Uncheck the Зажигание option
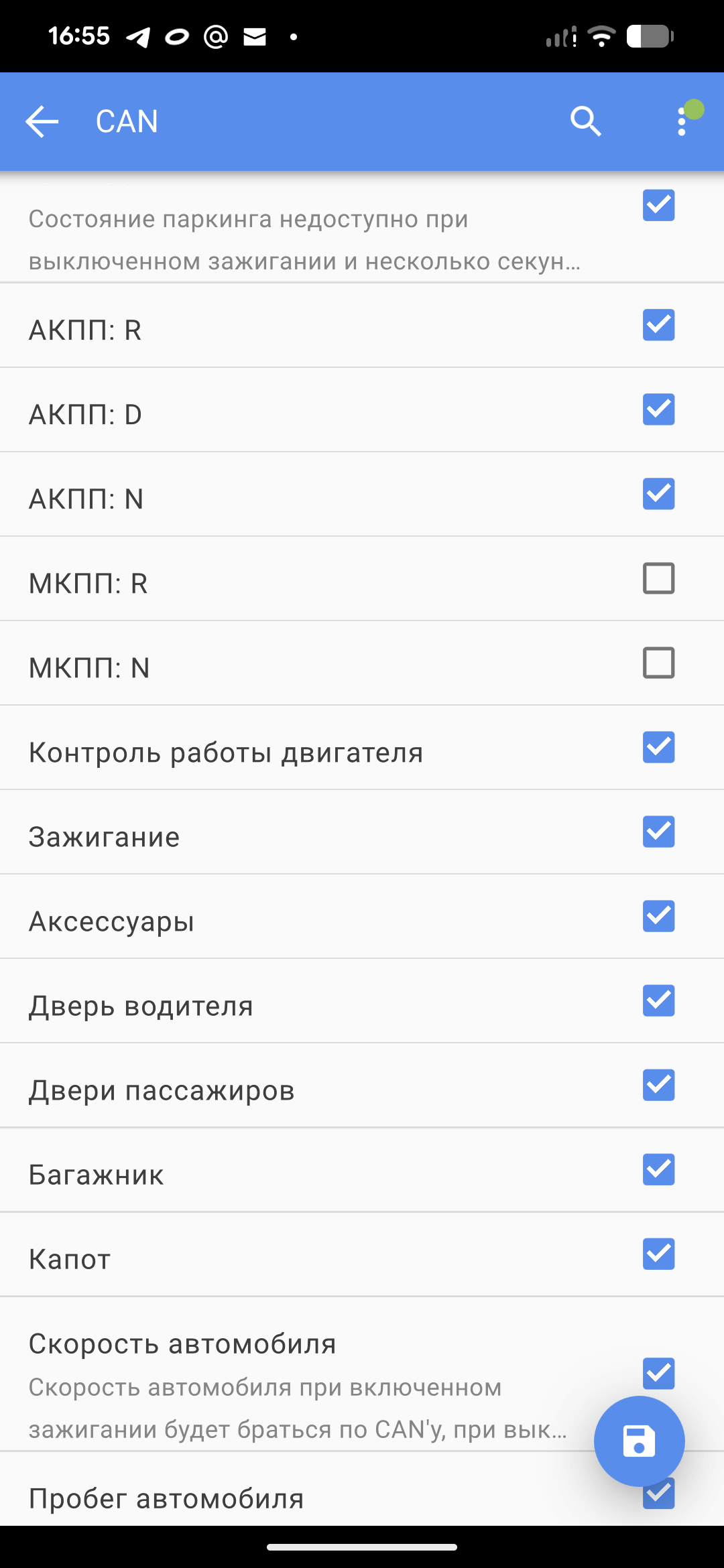The image size is (724, 1568). pyautogui.click(x=658, y=832)
